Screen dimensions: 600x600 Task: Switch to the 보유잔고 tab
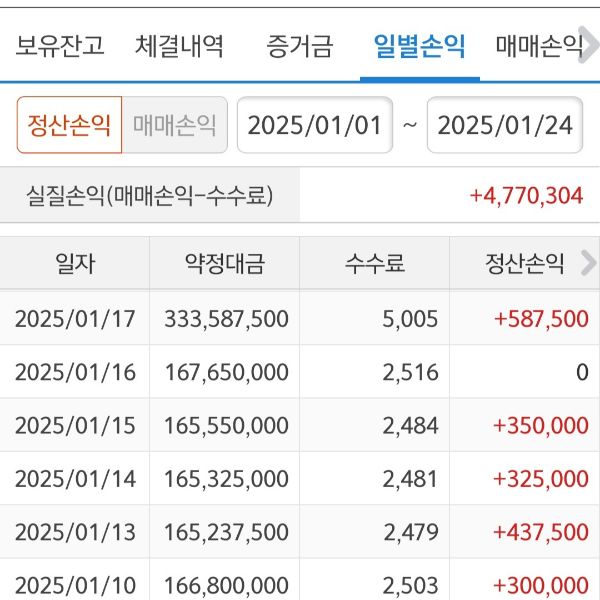tap(60, 46)
